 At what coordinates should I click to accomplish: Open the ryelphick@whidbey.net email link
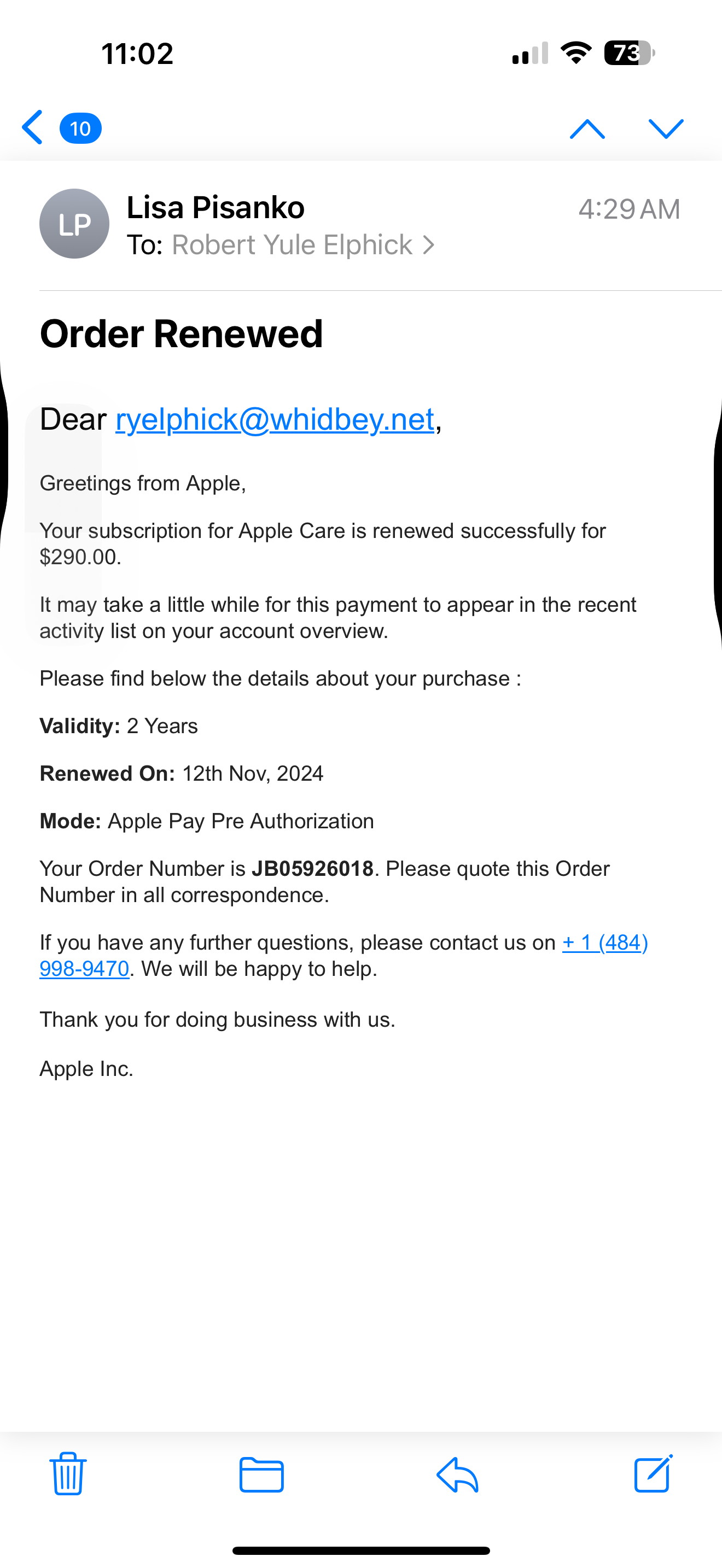pos(275,419)
